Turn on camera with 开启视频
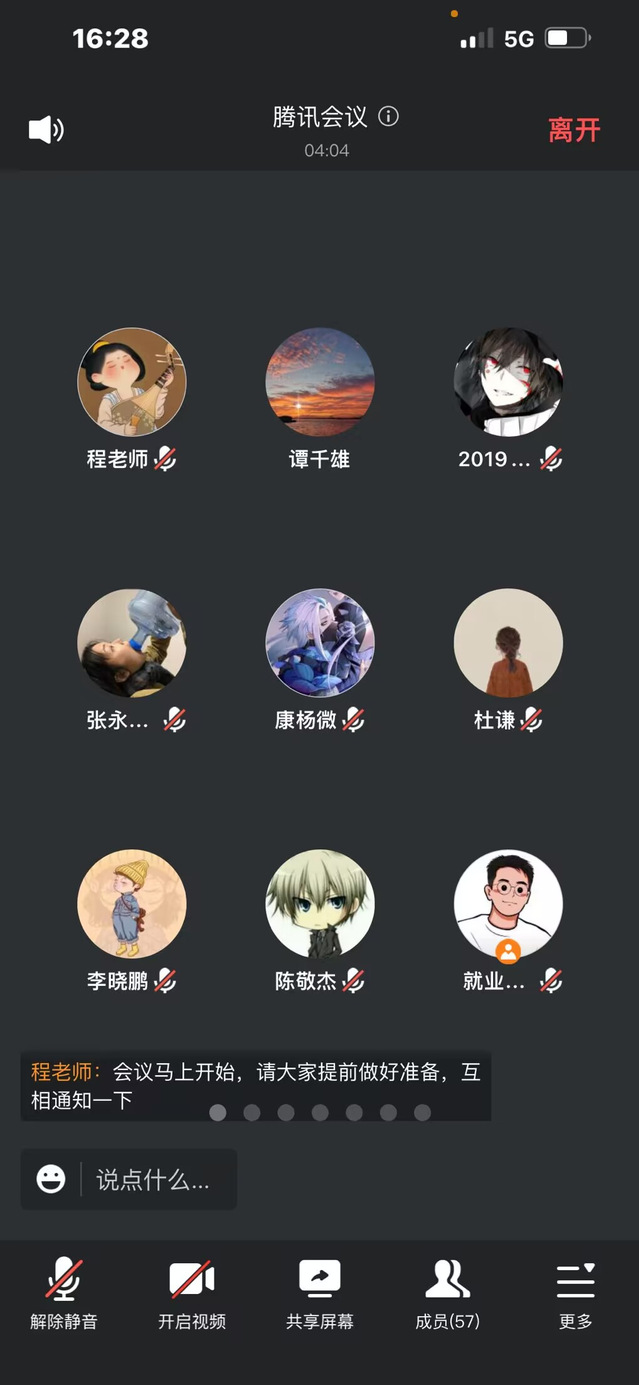This screenshot has height=1385, width=639. point(192,1293)
